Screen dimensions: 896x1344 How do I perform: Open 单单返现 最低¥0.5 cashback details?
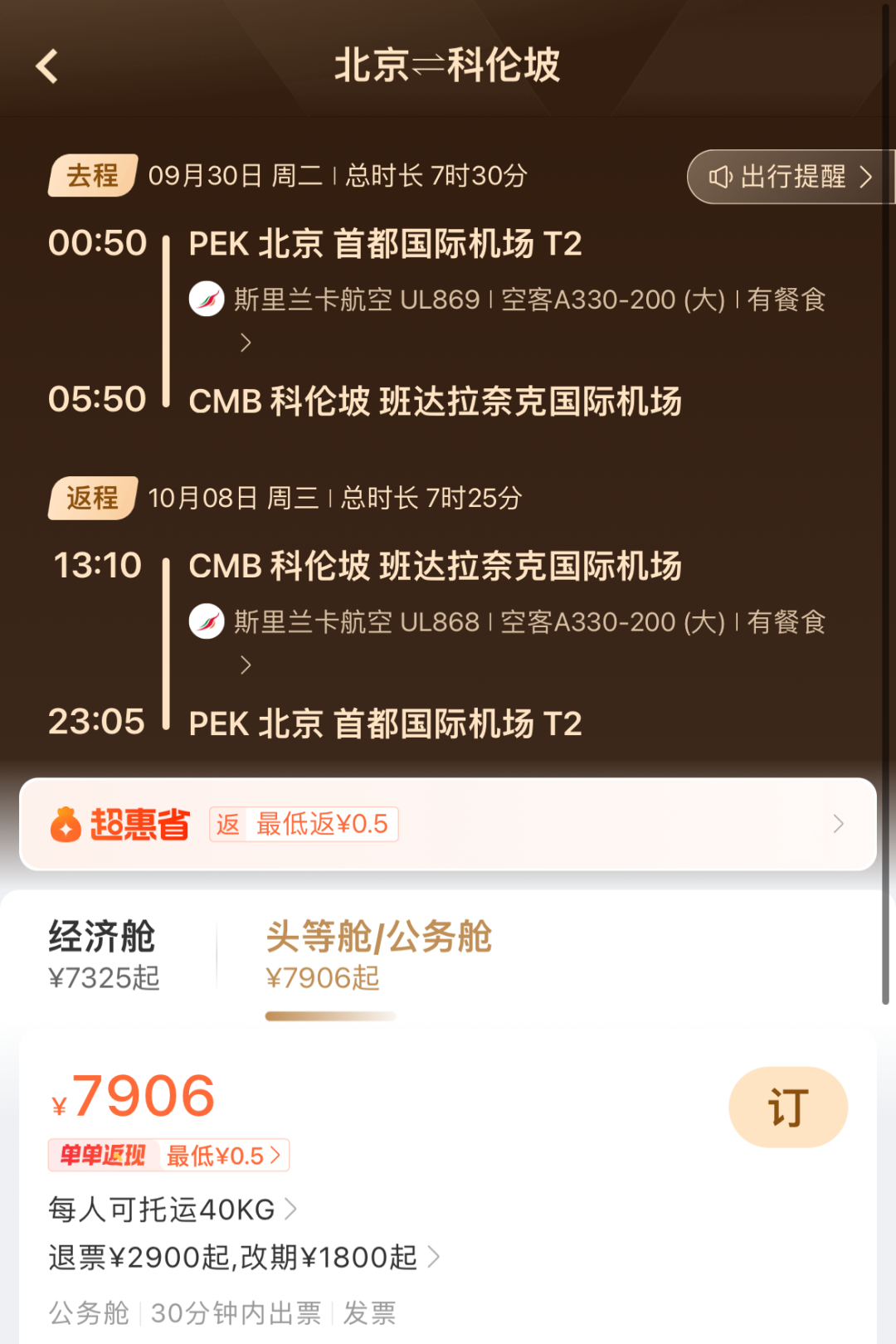pyautogui.click(x=169, y=1155)
